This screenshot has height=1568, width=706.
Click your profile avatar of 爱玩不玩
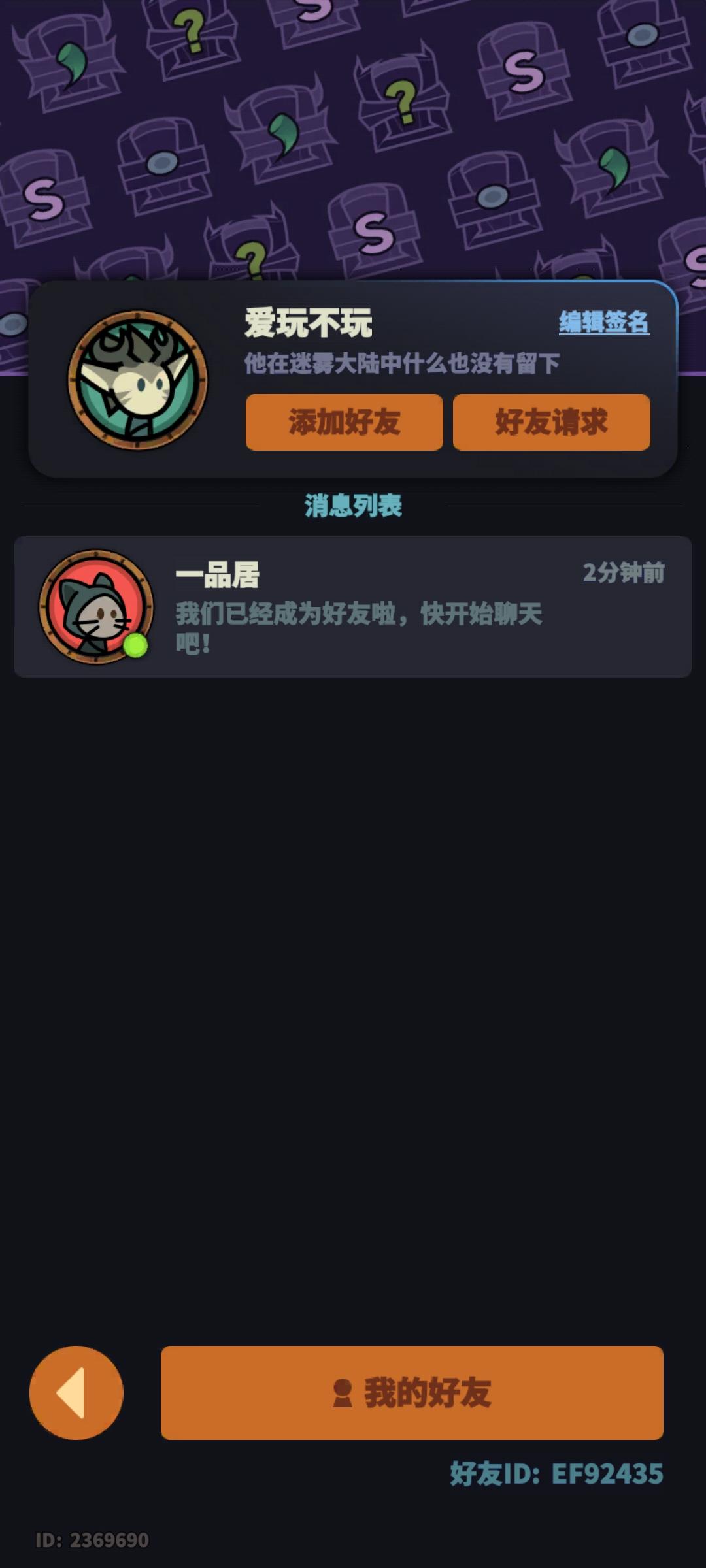(137, 379)
